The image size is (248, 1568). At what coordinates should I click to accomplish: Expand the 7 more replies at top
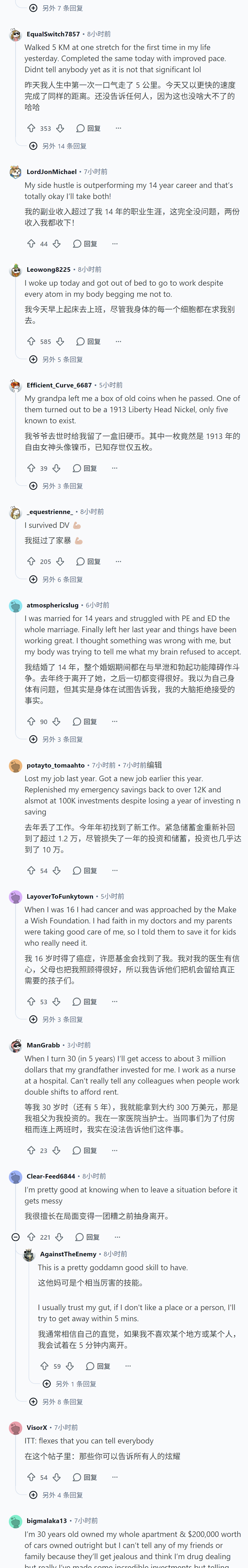coord(56,8)
